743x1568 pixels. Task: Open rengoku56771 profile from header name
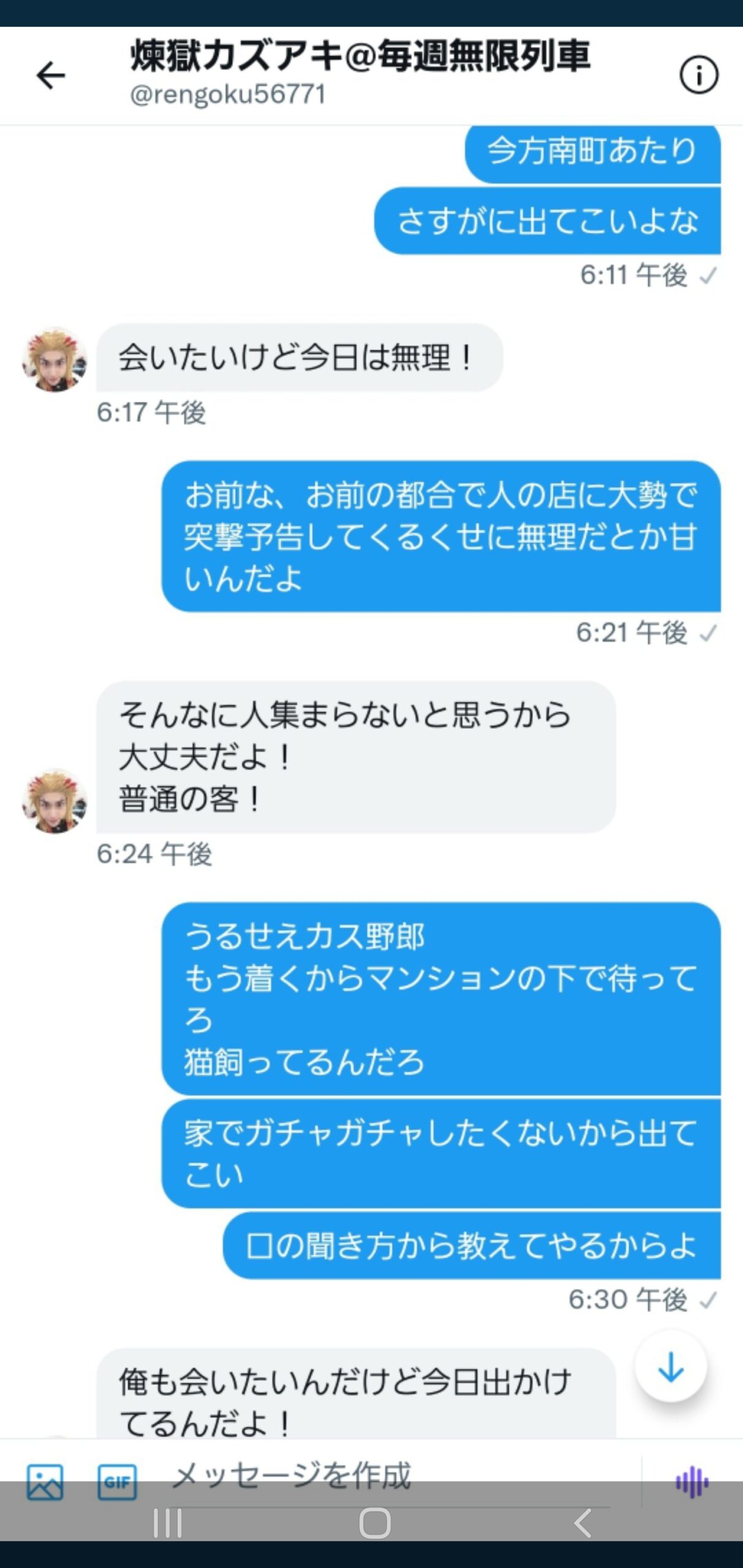pos(360,56)
